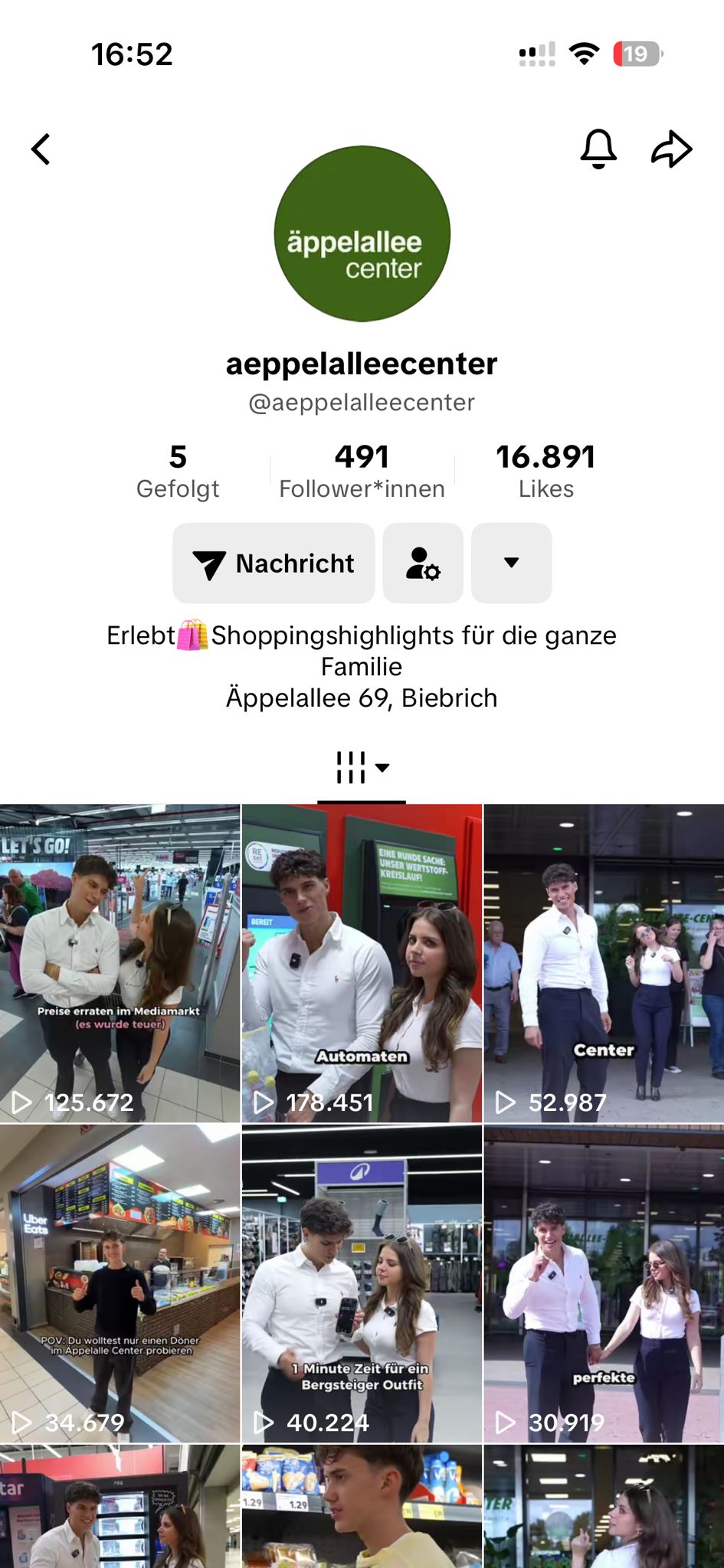Open the video grid sorting tab
Image resolution: width=724 pixels, height=1568 pixels.
(362, 767)
